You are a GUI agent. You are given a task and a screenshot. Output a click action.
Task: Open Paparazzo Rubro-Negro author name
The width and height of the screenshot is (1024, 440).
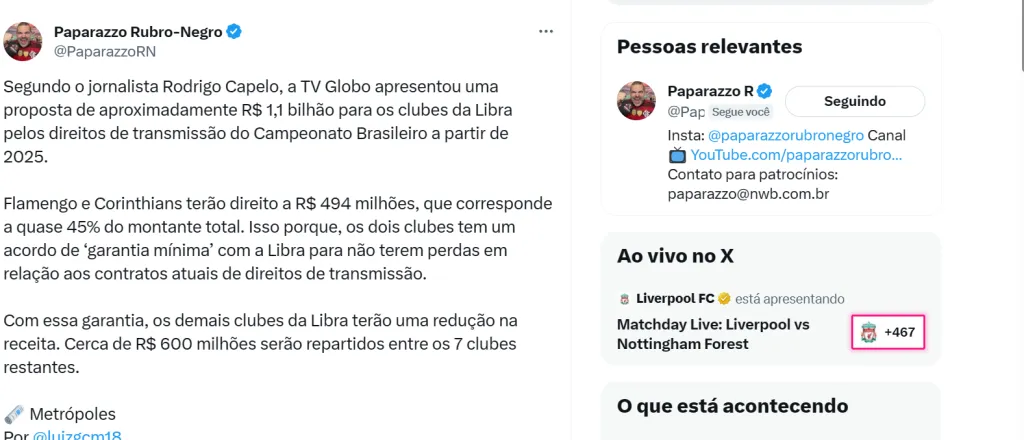(137, 32)
